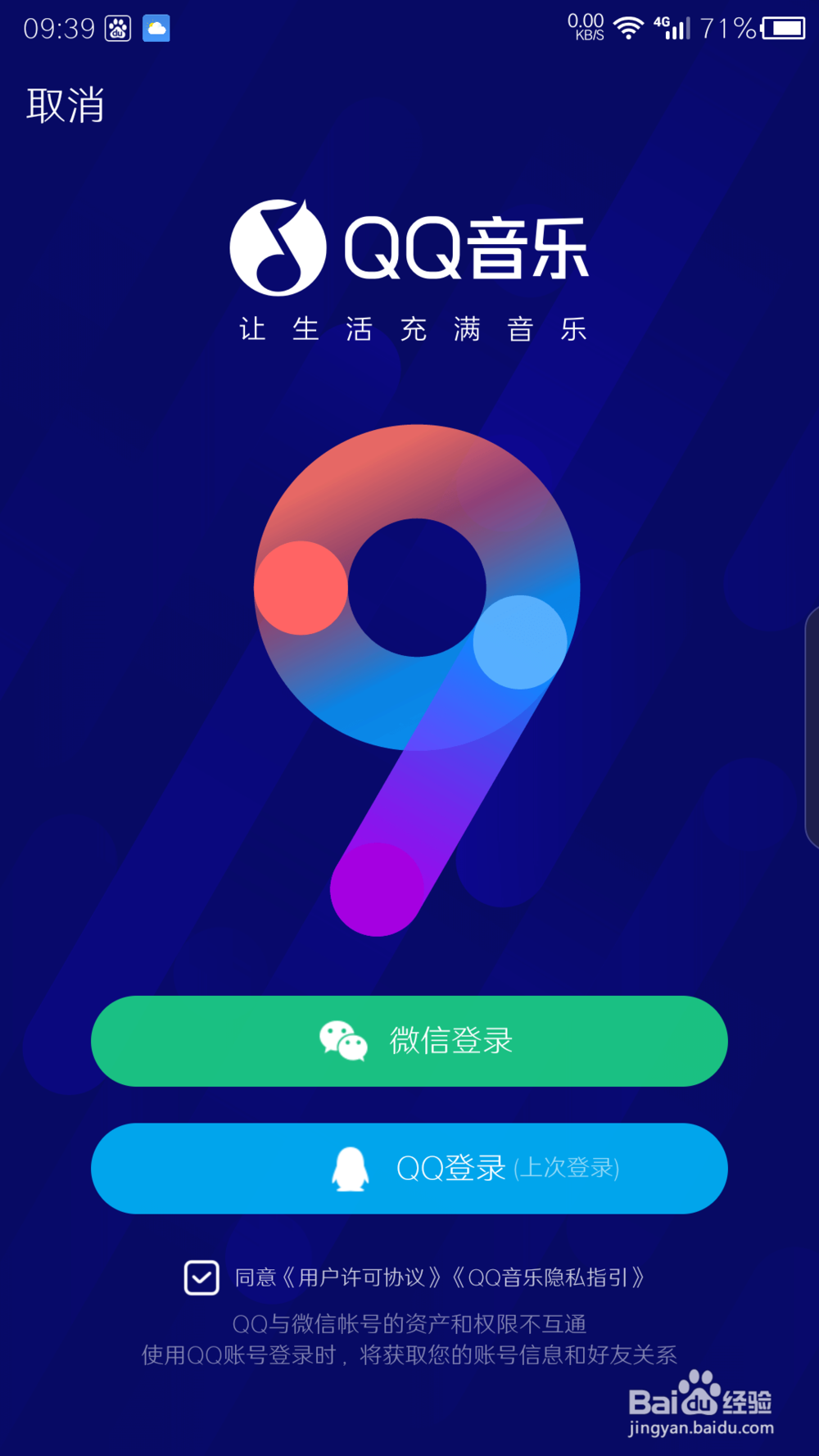The height and width of the screenshot is (1456, 819).
Task: Select the QQ penguin icon on the blue button
Action: click(x=352, y=1169)
